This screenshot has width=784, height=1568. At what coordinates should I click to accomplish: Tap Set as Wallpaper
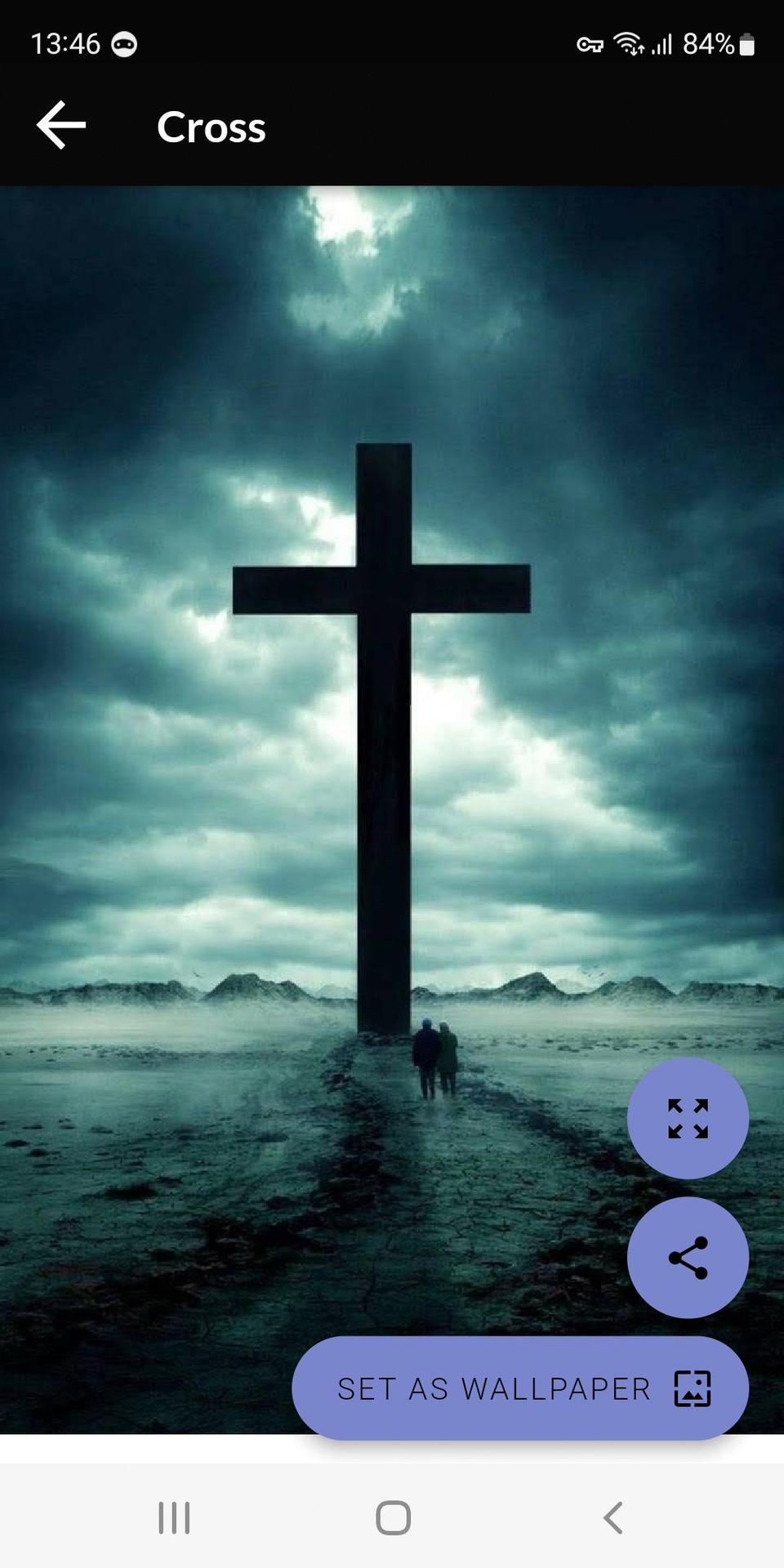point(520,1388)
